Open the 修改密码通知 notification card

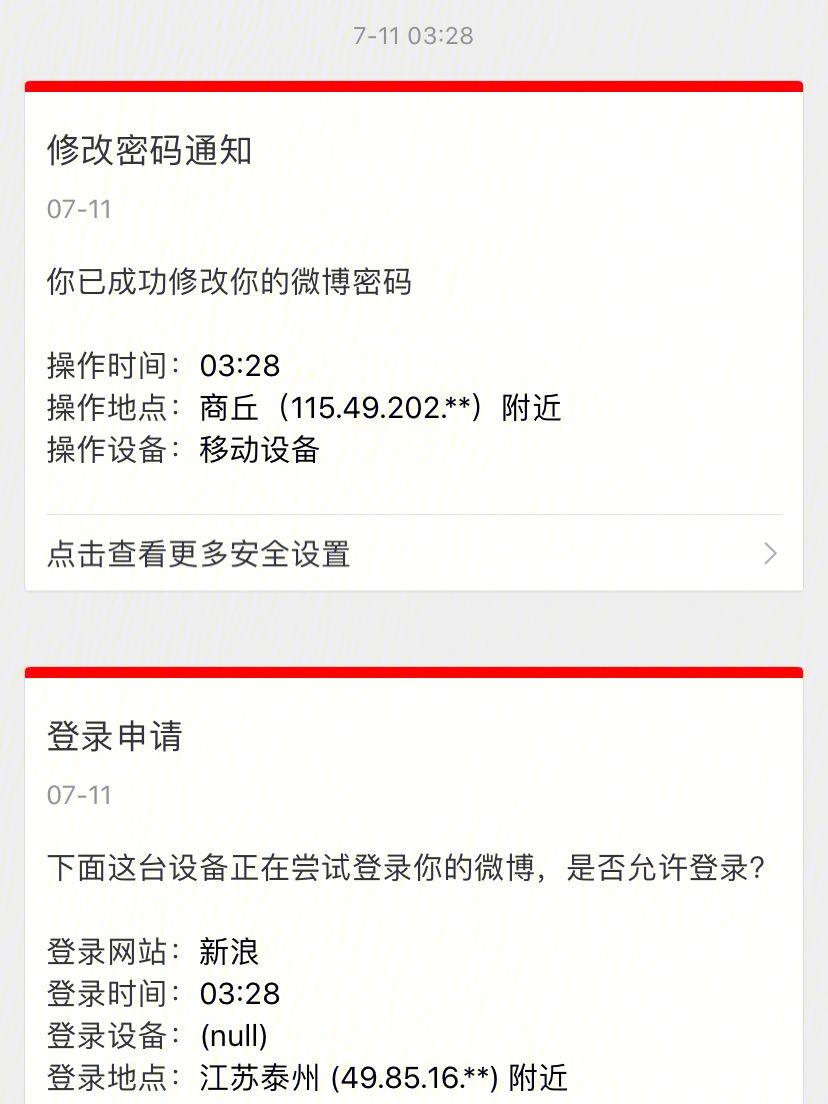coord(414,330)
